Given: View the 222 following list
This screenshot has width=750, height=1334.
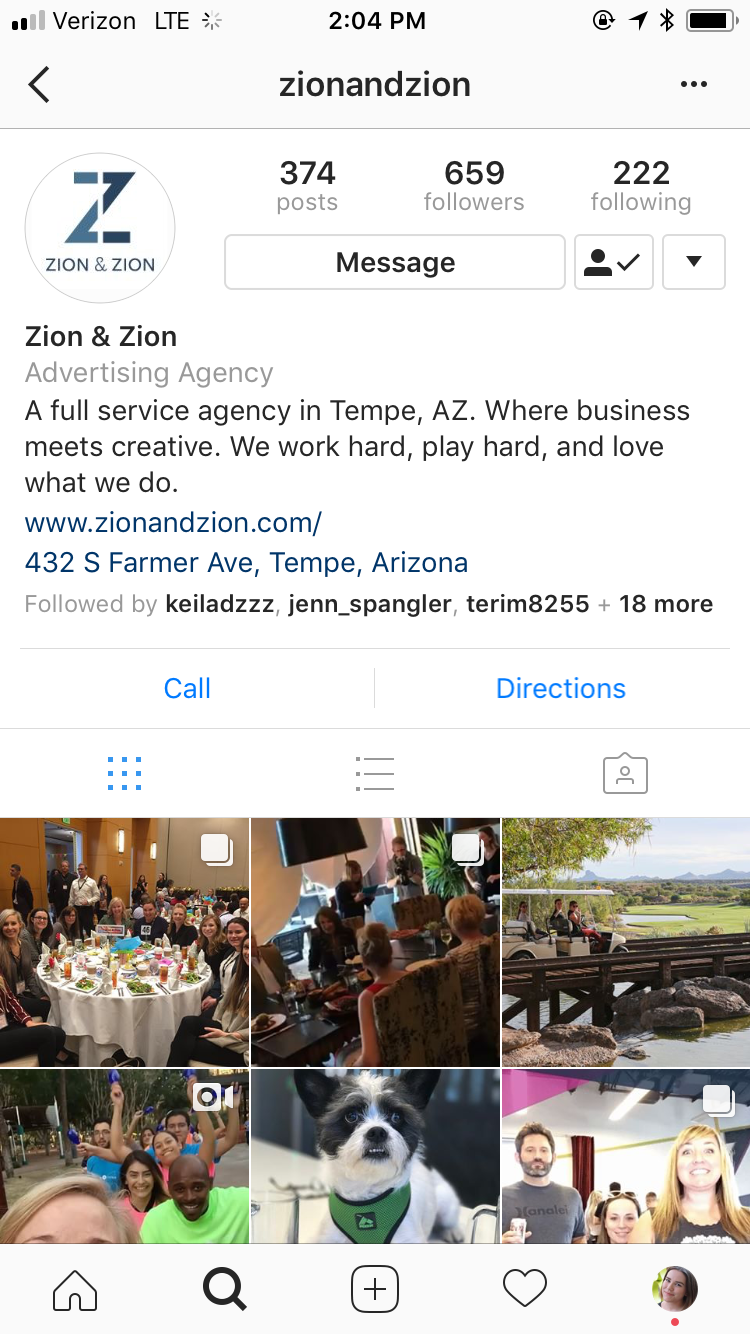Looking at the screenshot, I should click(641, 186).
